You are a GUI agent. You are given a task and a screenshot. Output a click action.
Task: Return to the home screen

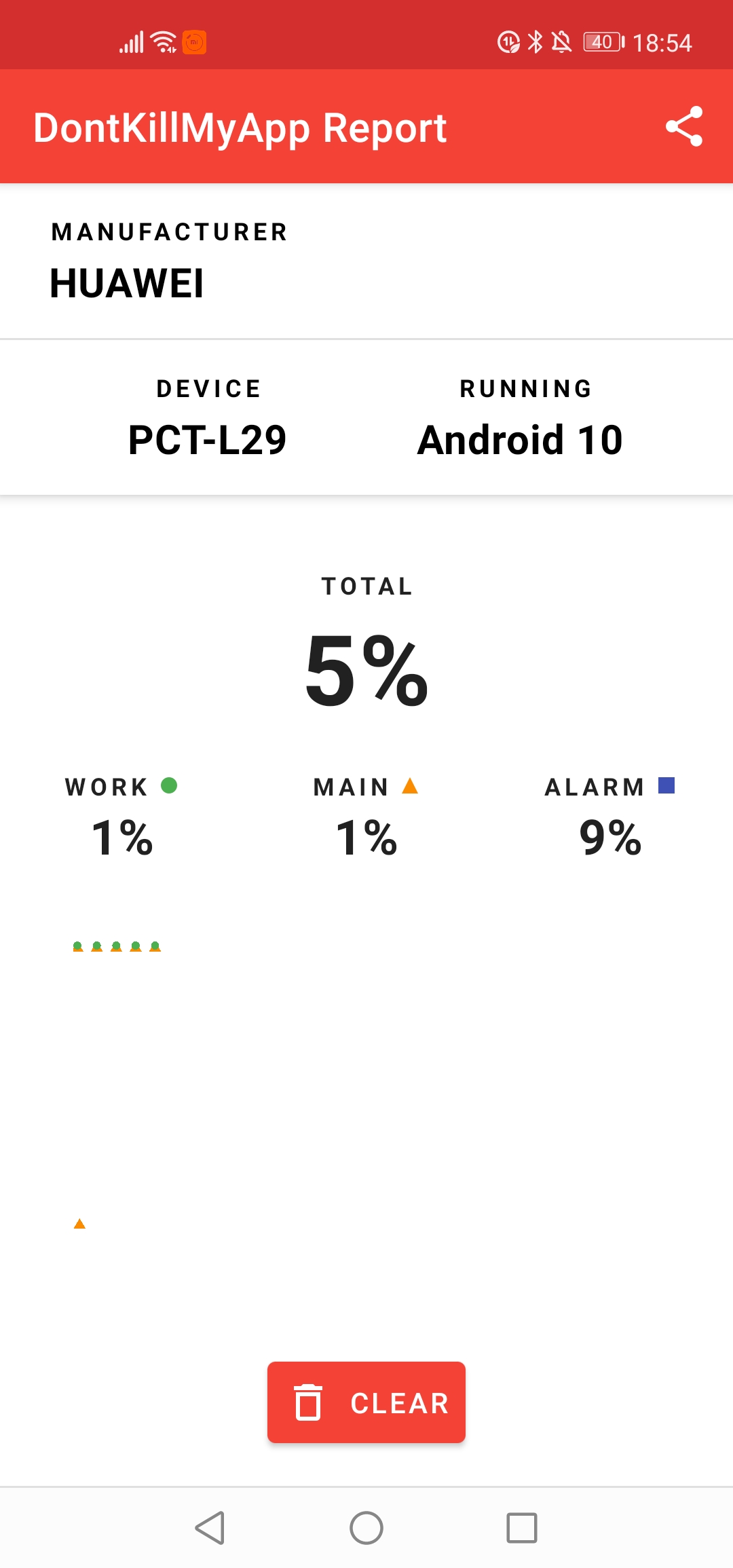coord(366,1528)
